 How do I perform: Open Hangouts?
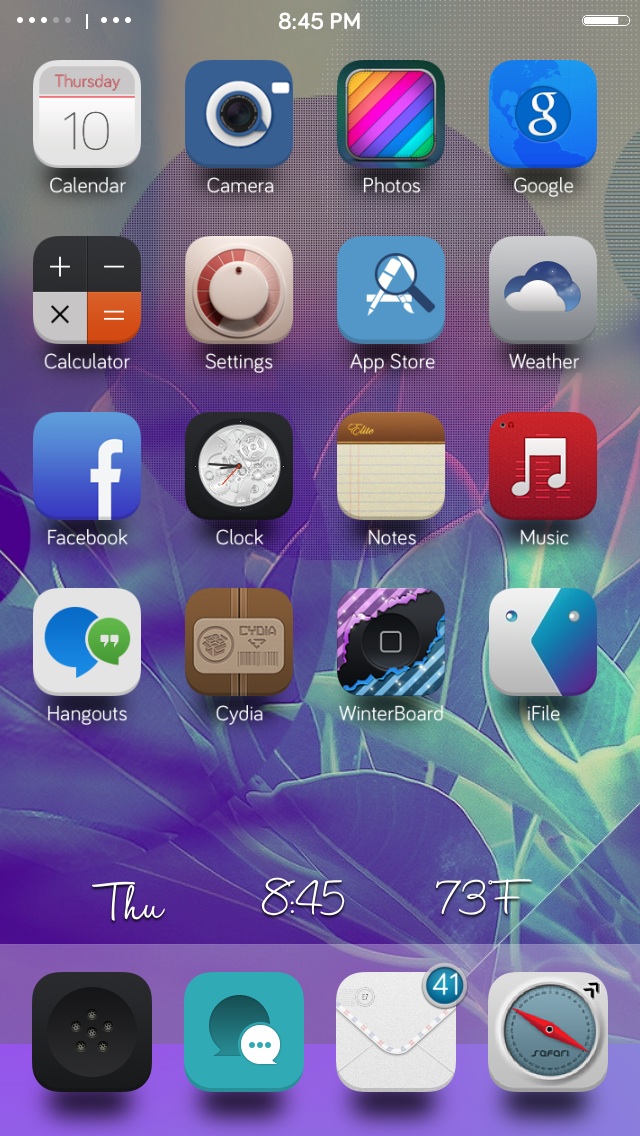pos(87,642)
